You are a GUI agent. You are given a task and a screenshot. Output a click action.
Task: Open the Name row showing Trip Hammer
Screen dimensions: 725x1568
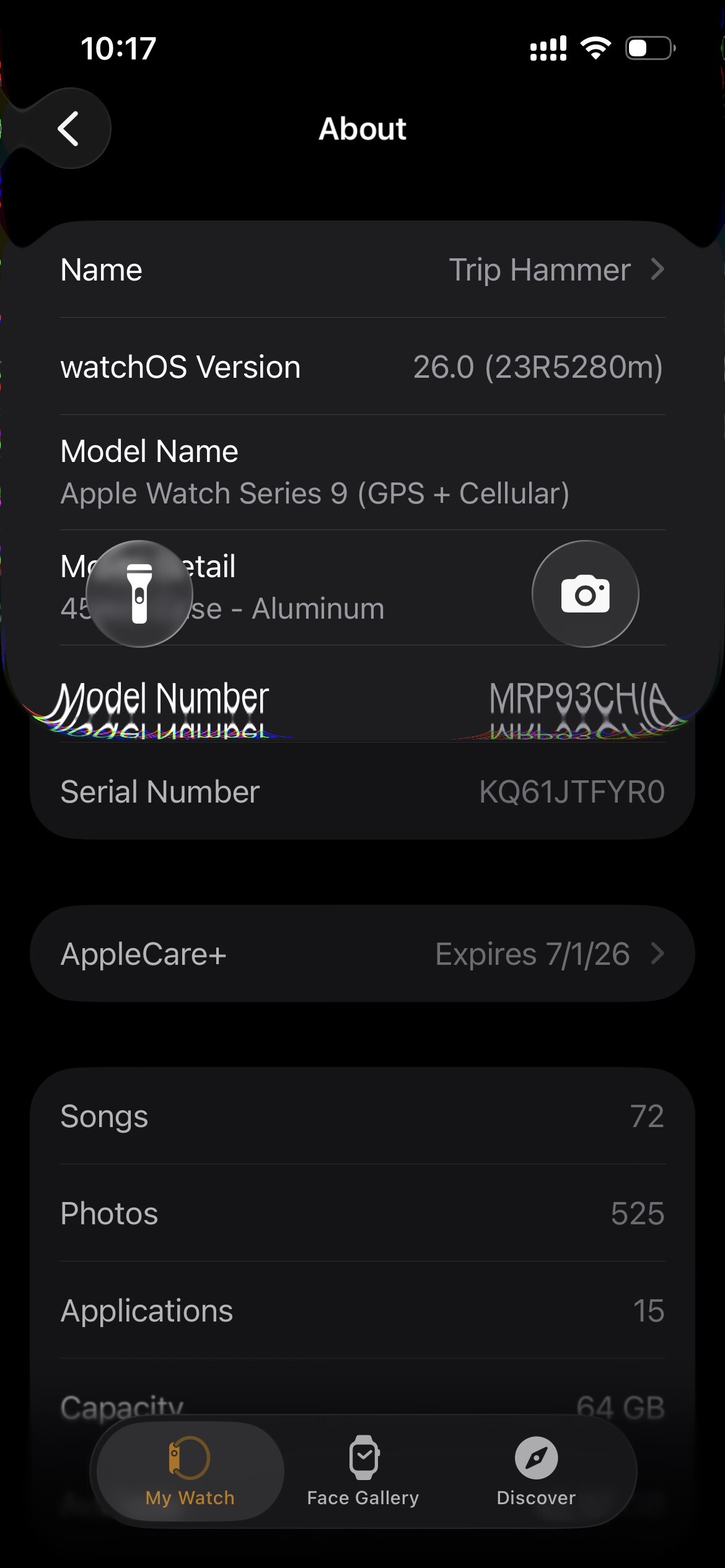coord(362,270)
